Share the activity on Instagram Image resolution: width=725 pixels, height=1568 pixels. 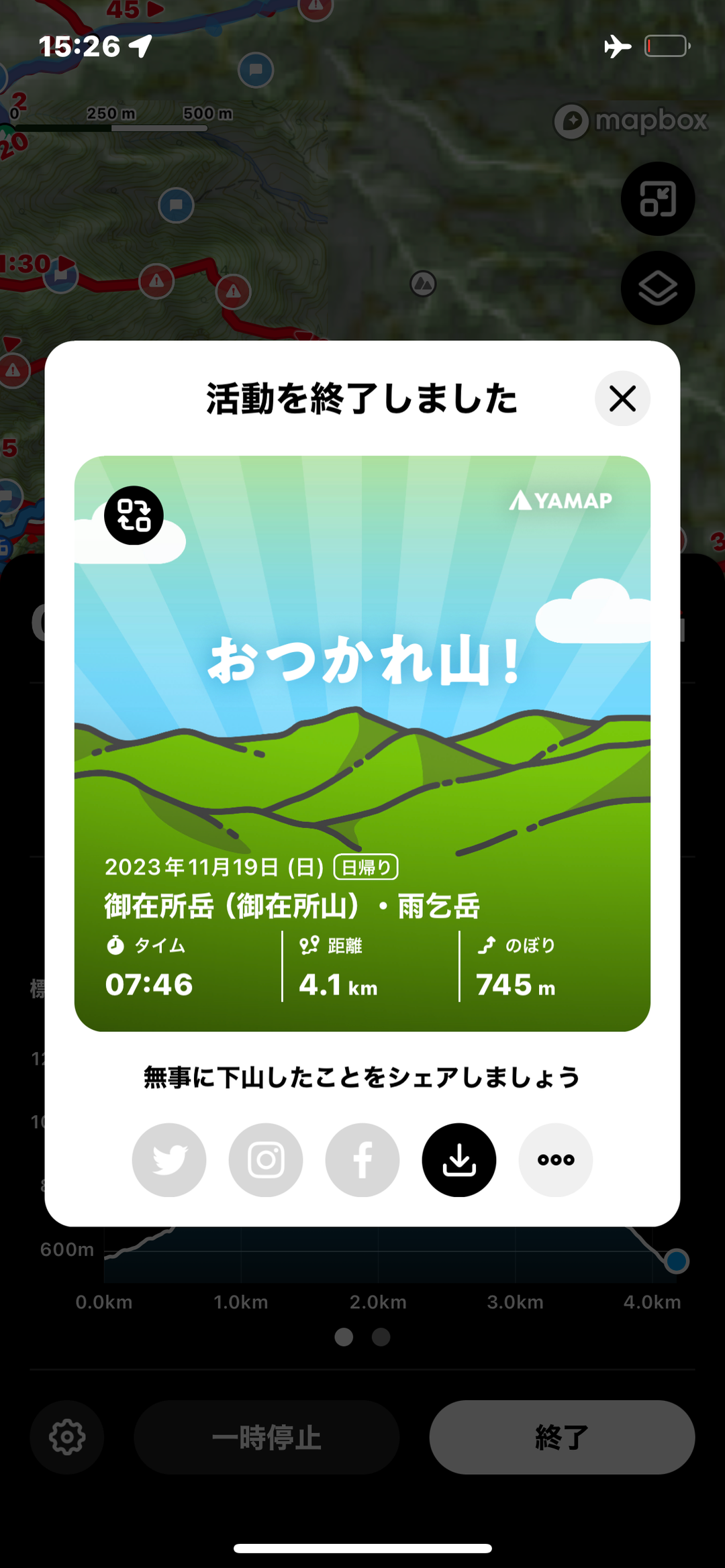(266, 1159)
